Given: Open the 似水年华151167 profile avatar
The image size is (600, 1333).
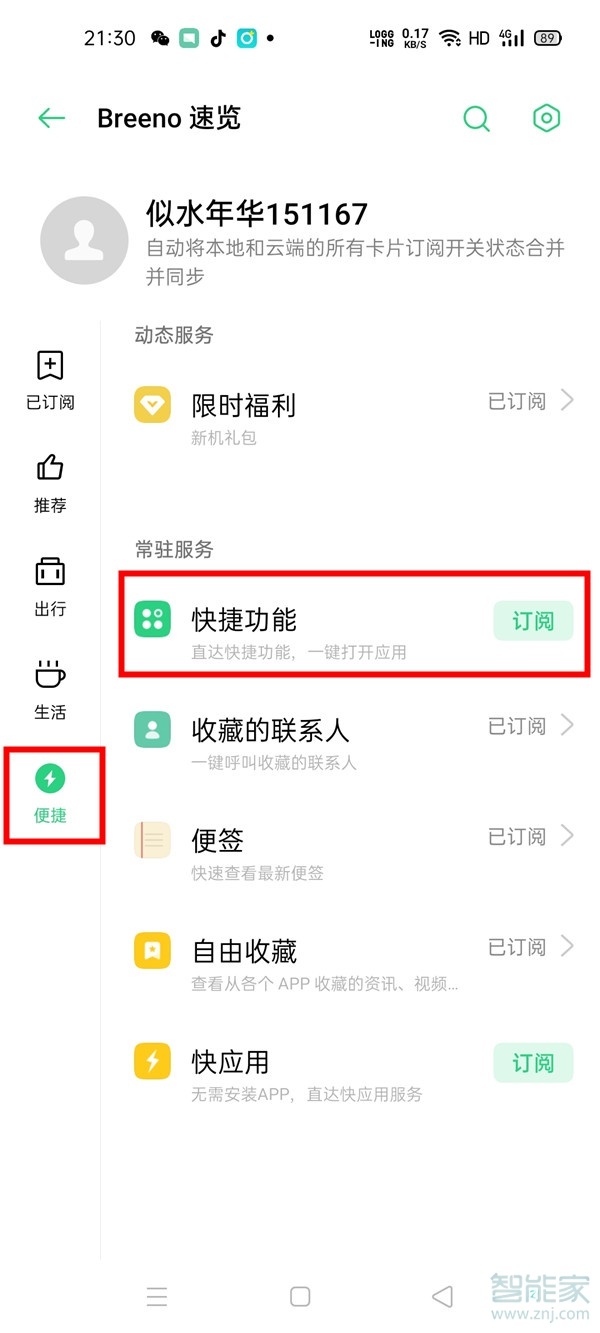Looking at the screenshot, I should point(84,240).
